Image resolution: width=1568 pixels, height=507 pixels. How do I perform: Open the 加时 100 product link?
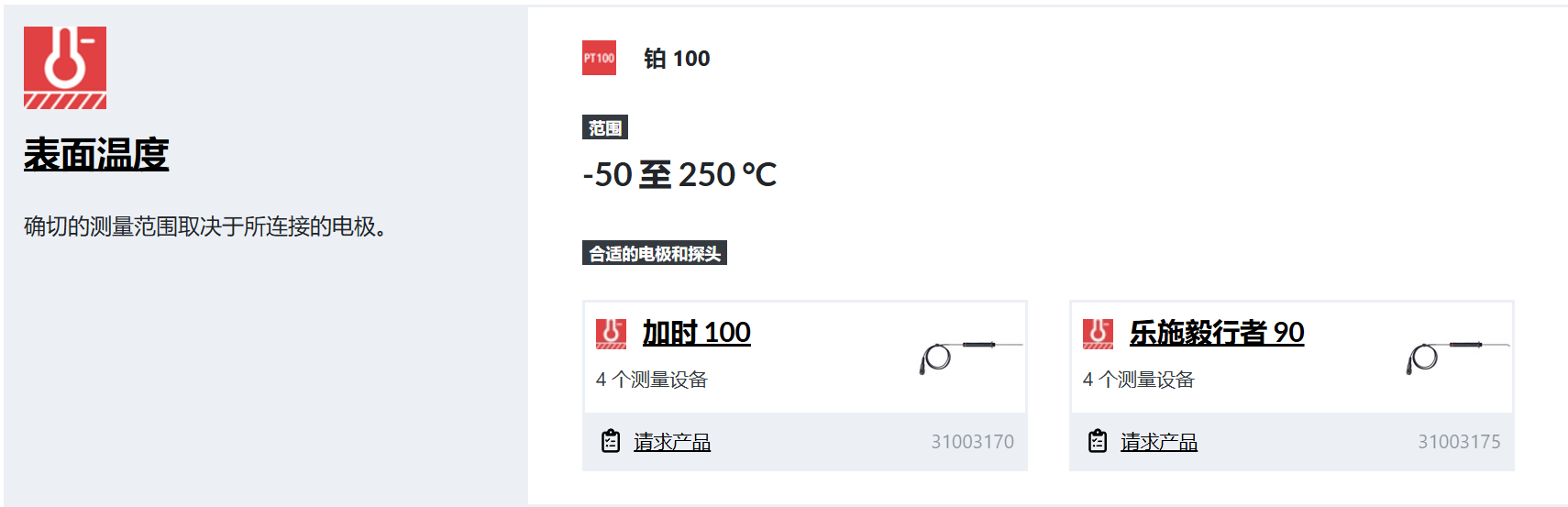pos(696,333)
